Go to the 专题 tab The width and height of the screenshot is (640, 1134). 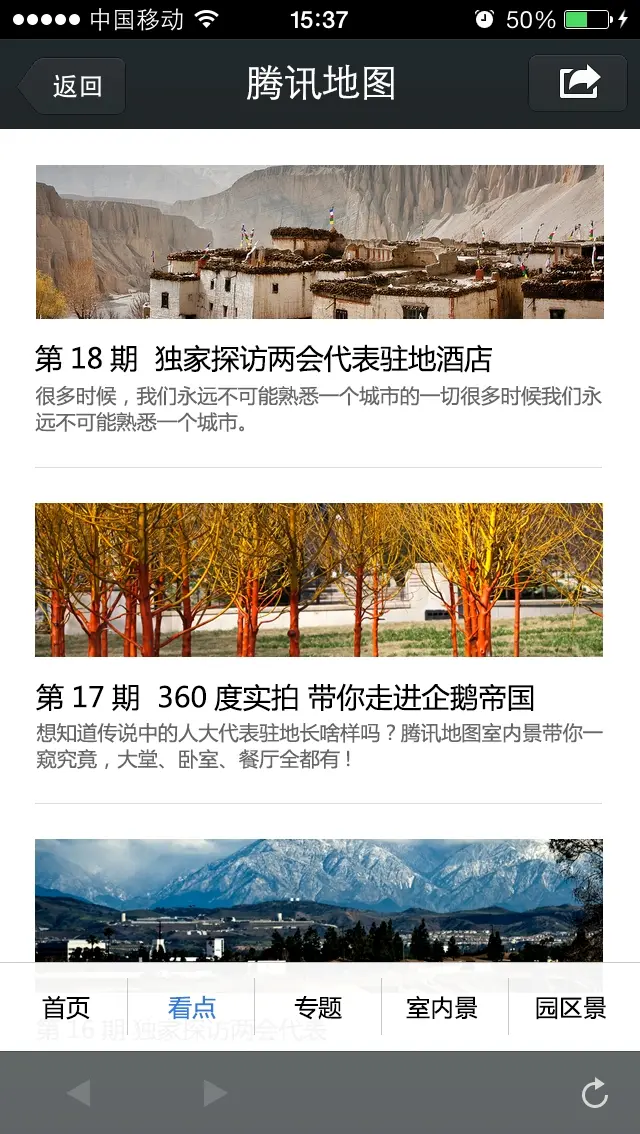coord(318,1007)
